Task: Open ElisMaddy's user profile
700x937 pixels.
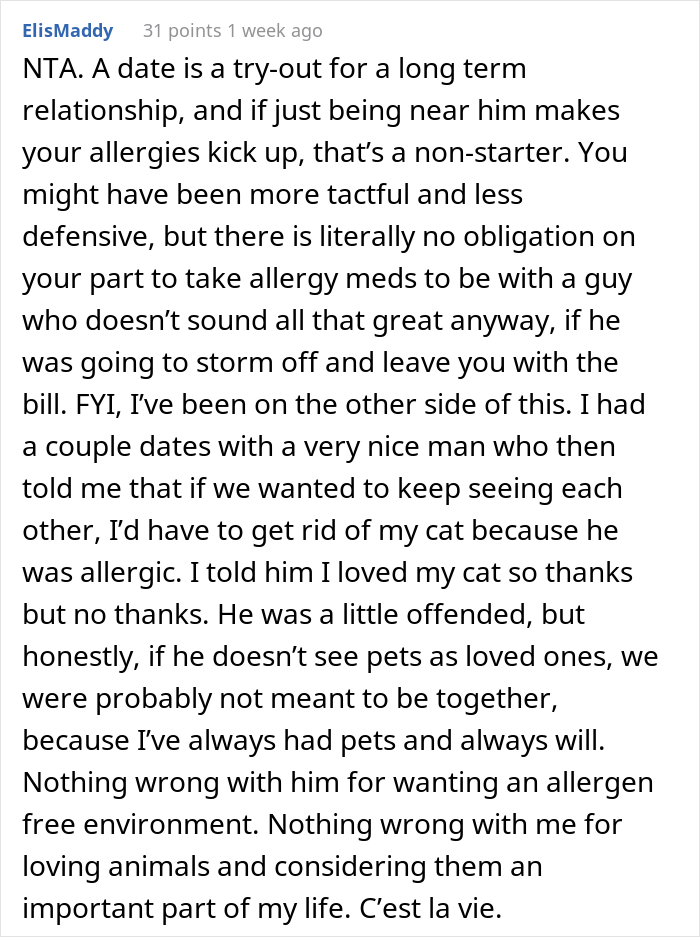Action: tap(66, 31)
